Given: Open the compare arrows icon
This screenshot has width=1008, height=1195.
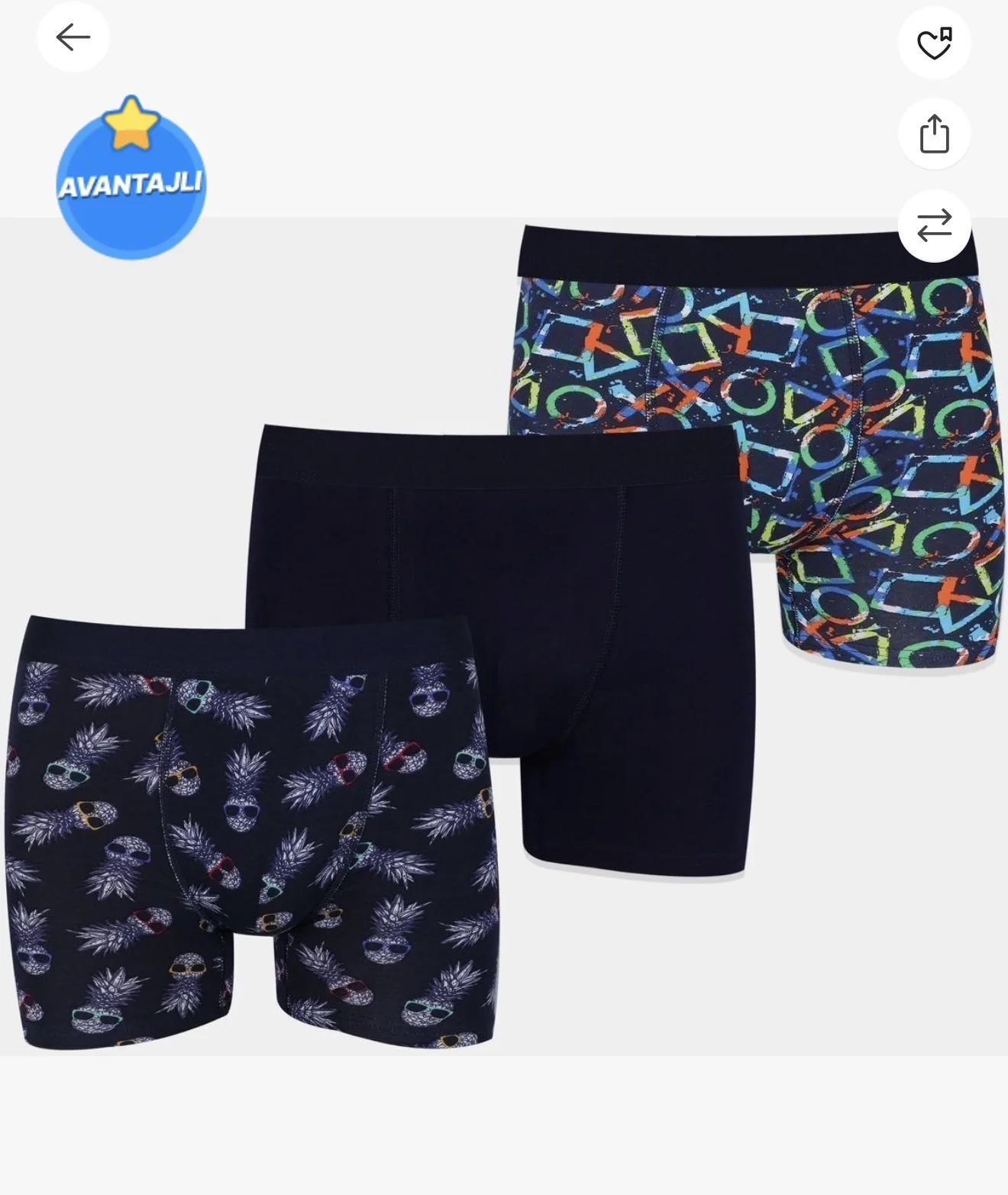Looking at the screenshot, I should click(x=934, y=225).
